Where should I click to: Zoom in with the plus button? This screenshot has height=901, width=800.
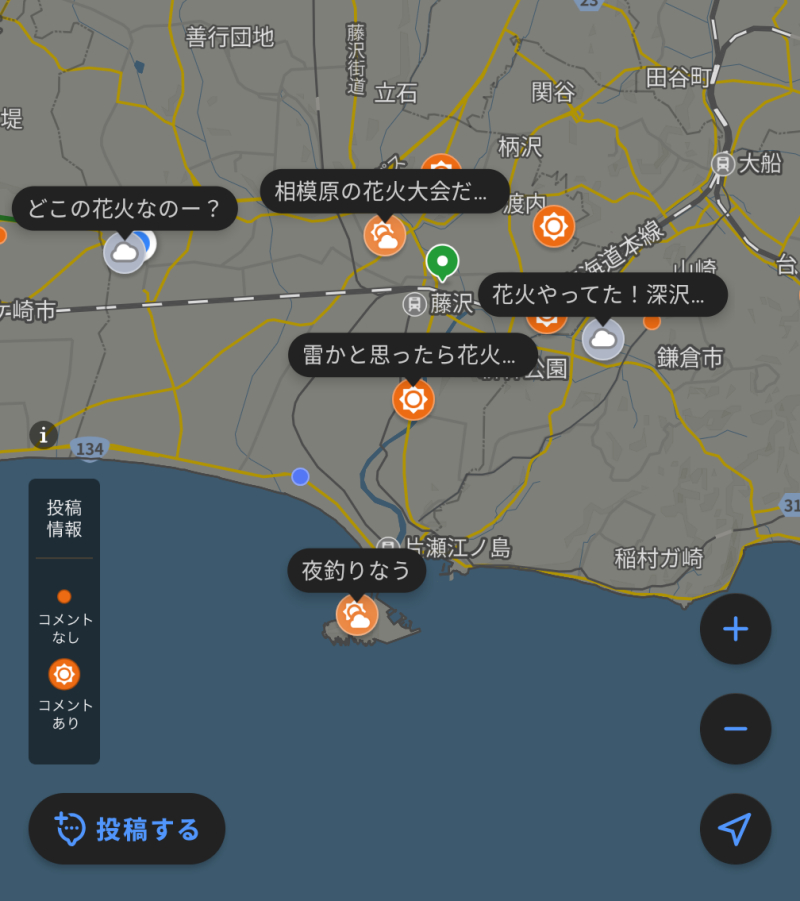click(x=735, y=629)
